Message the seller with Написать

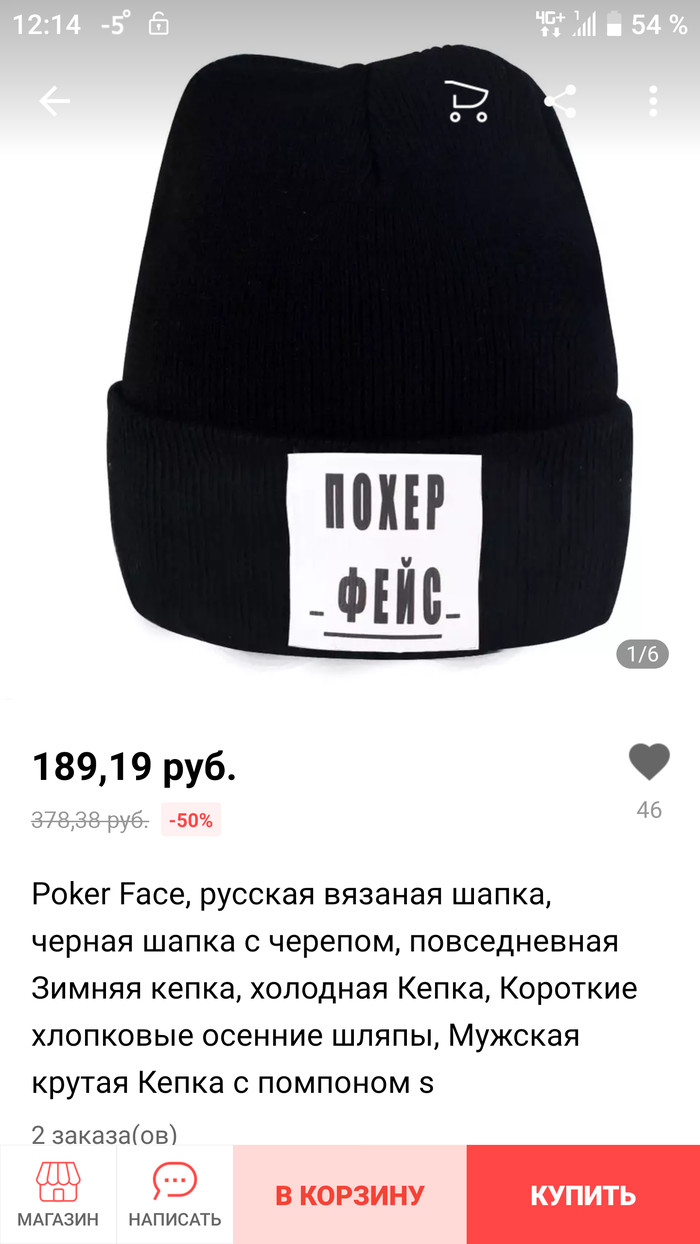(x=175, y=1194)
